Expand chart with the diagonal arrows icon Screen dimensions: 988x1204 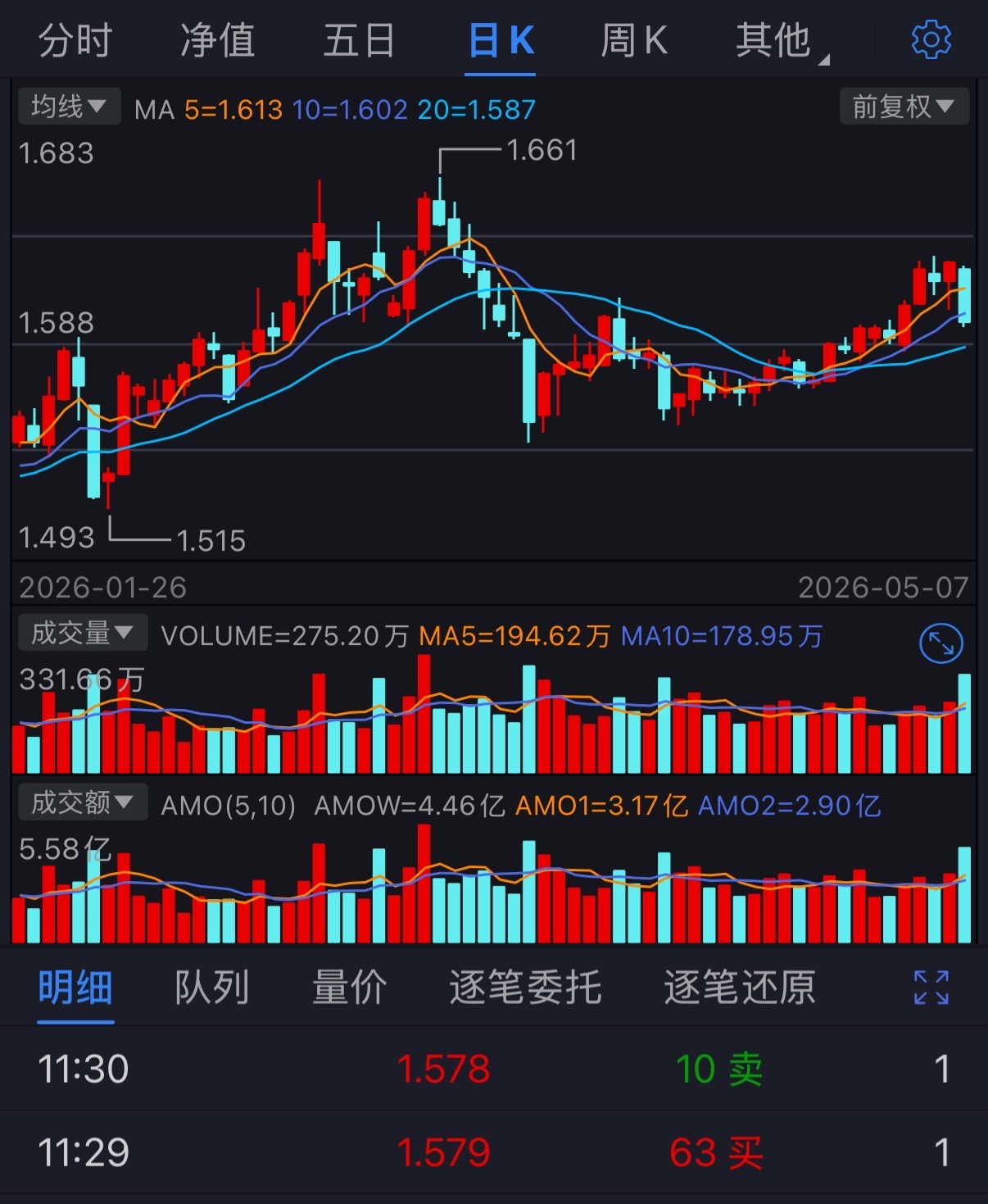[941, 644]
